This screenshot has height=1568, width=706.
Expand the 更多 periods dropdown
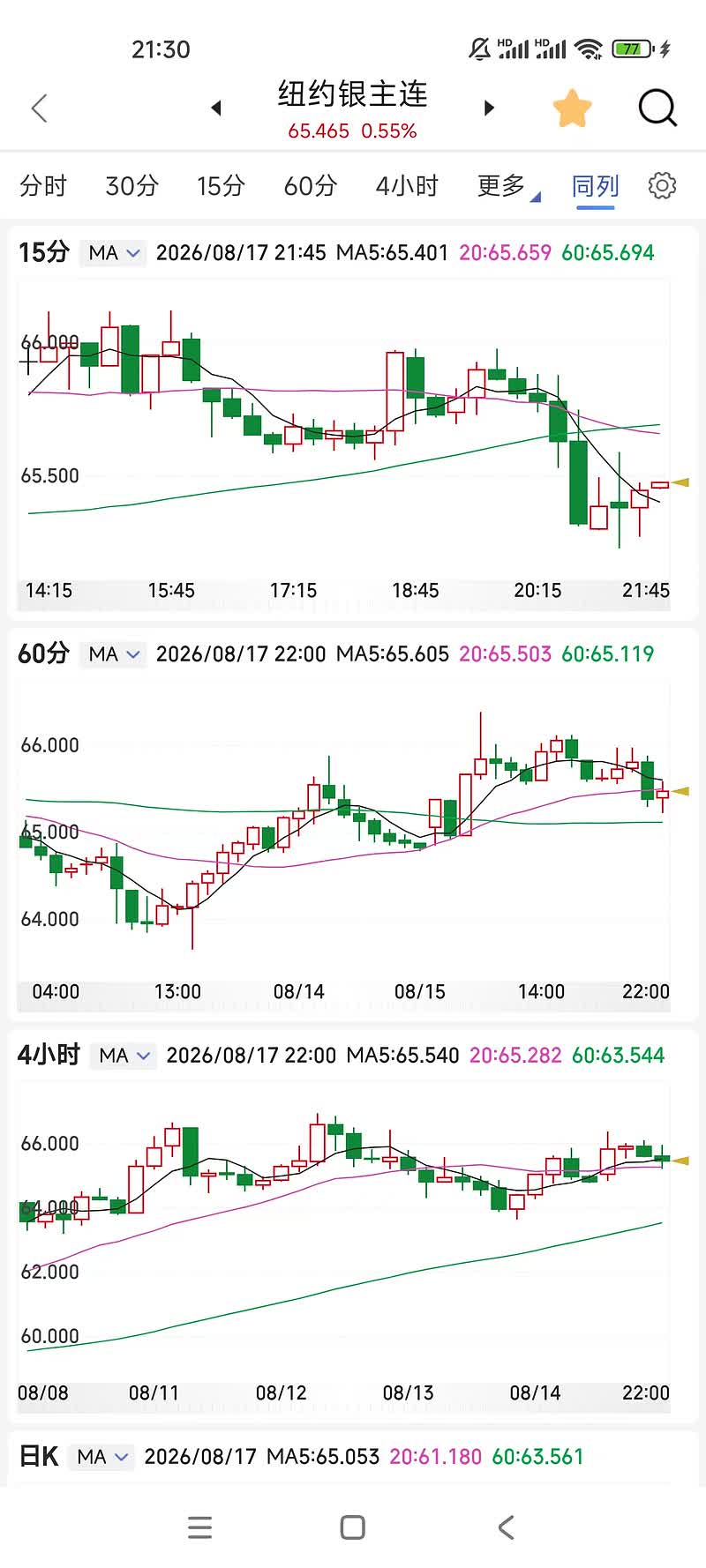click(507, 186)
